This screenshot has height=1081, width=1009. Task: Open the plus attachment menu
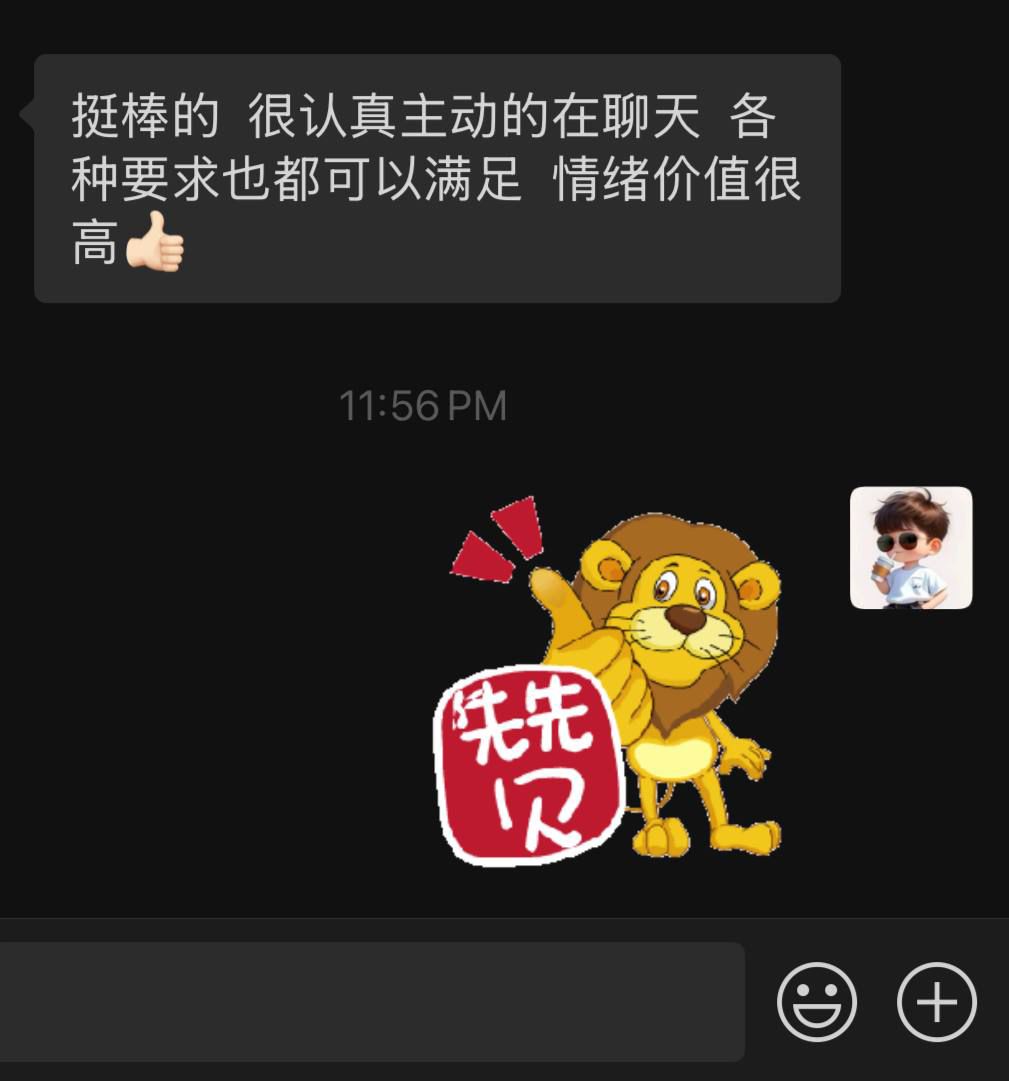coord(936,1001)
